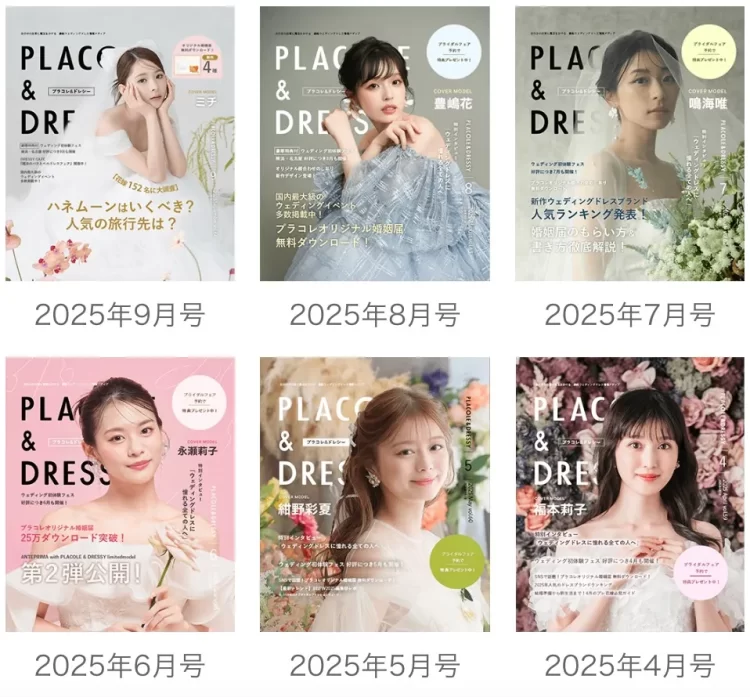The width and height of the screenshot is (750, 697).
Task: Select the pink 2025年6月号 issue
Action: click(120, 494)
